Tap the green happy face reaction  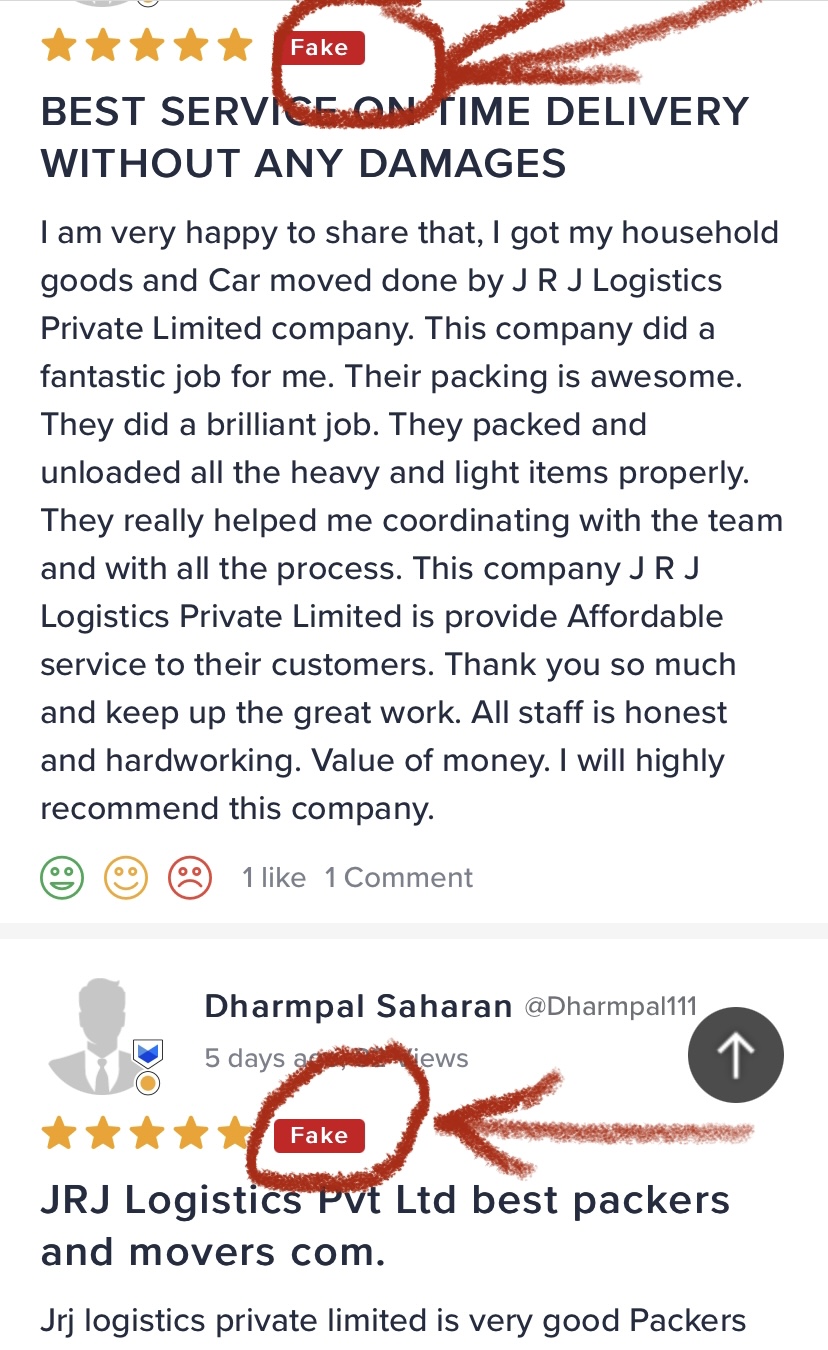[x=62, y=878]
